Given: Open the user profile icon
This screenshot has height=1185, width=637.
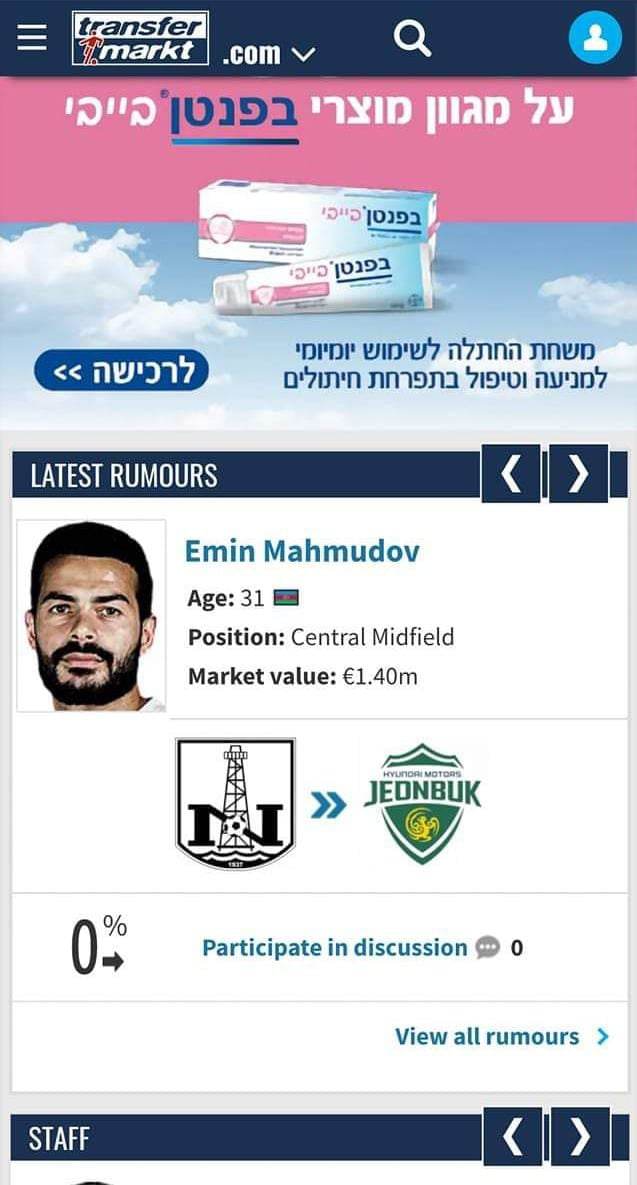Looking at the screenshot, I should (595, 37).
